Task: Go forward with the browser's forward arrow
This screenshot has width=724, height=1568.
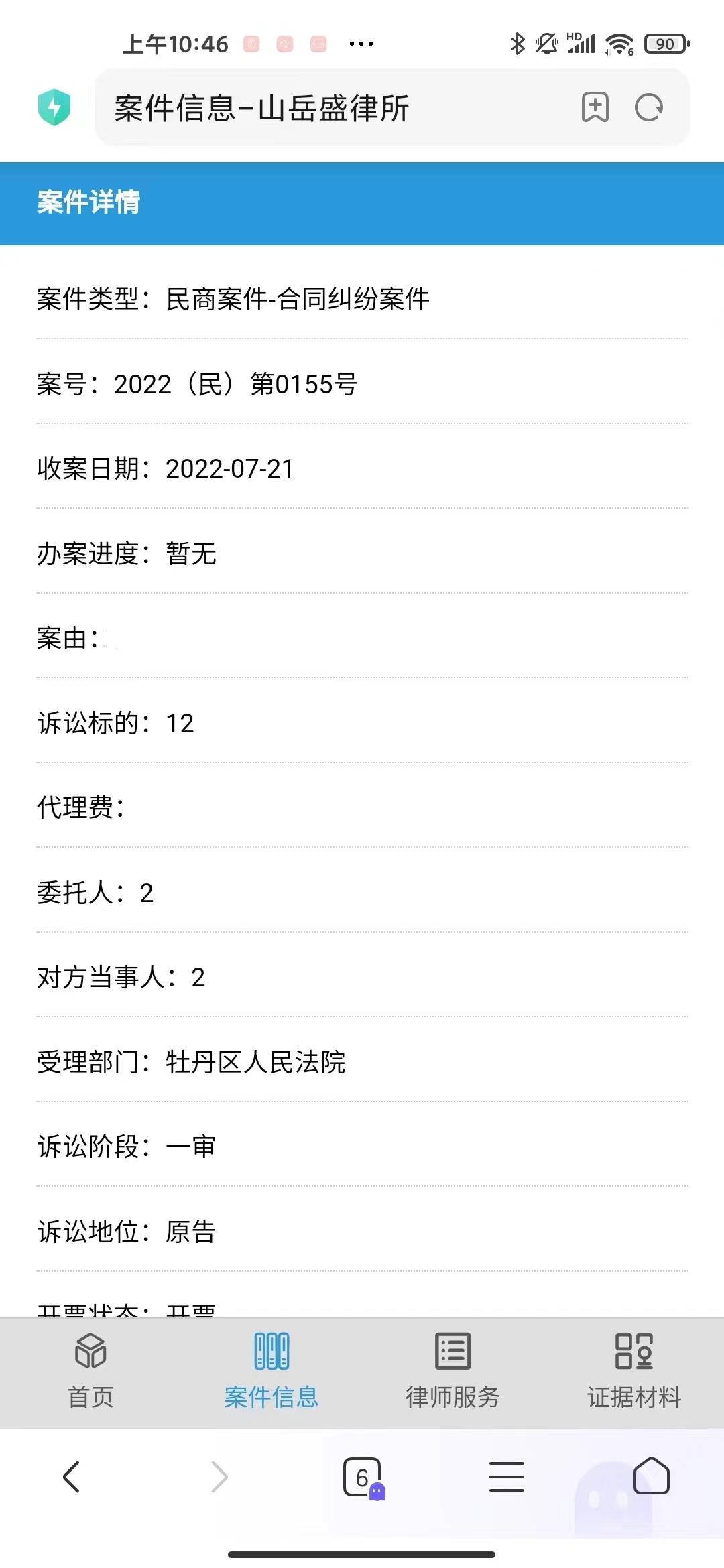Action: click(x=219, y=1477)
